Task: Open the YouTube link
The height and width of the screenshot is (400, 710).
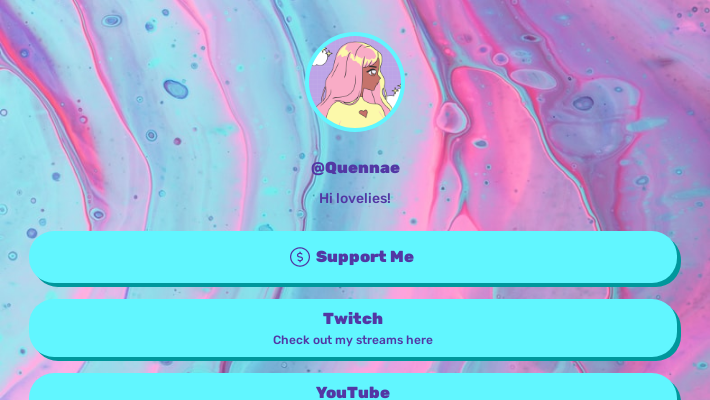Action: point(353,390)
